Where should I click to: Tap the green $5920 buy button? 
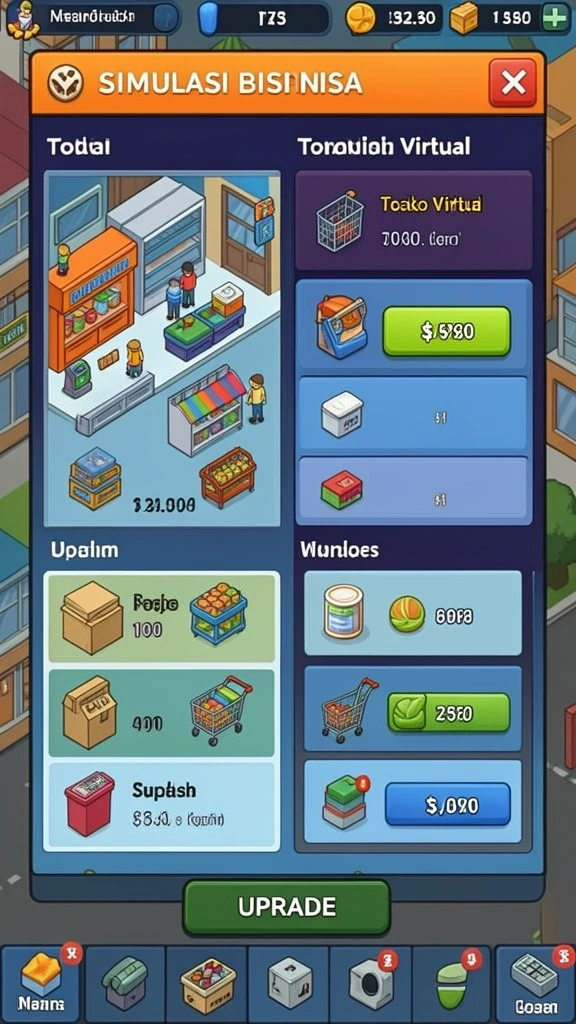[446, 332]
